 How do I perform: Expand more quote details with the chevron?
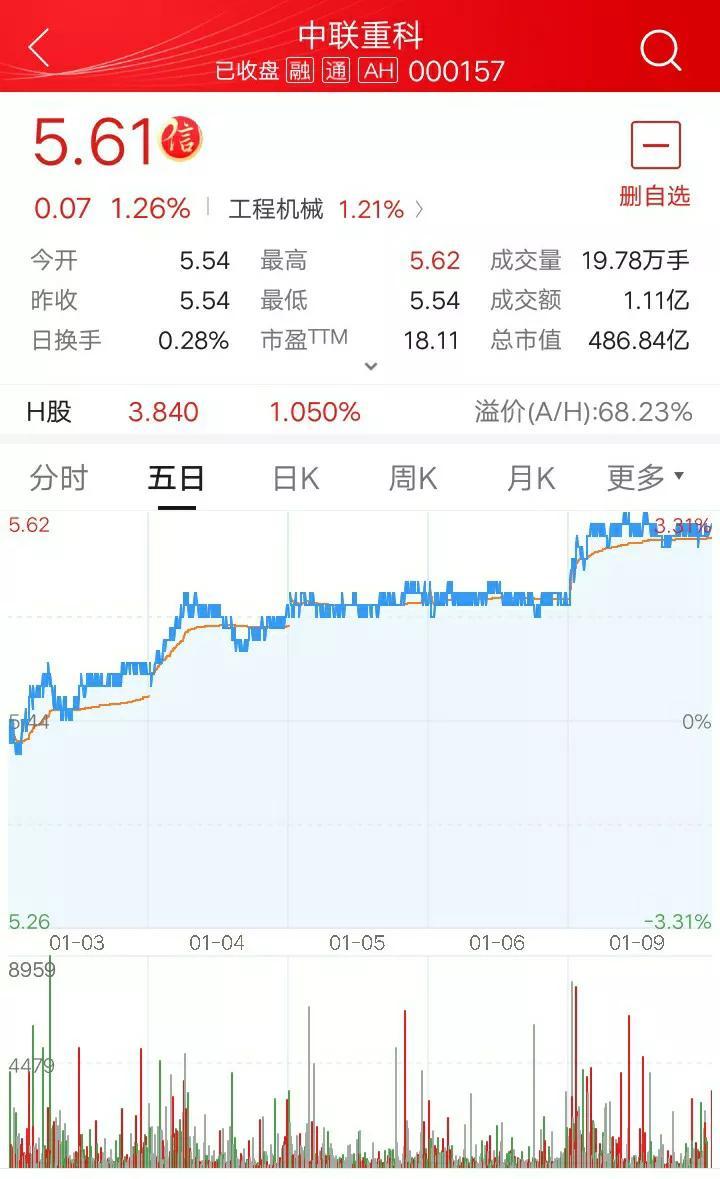(x=371, y=366)
